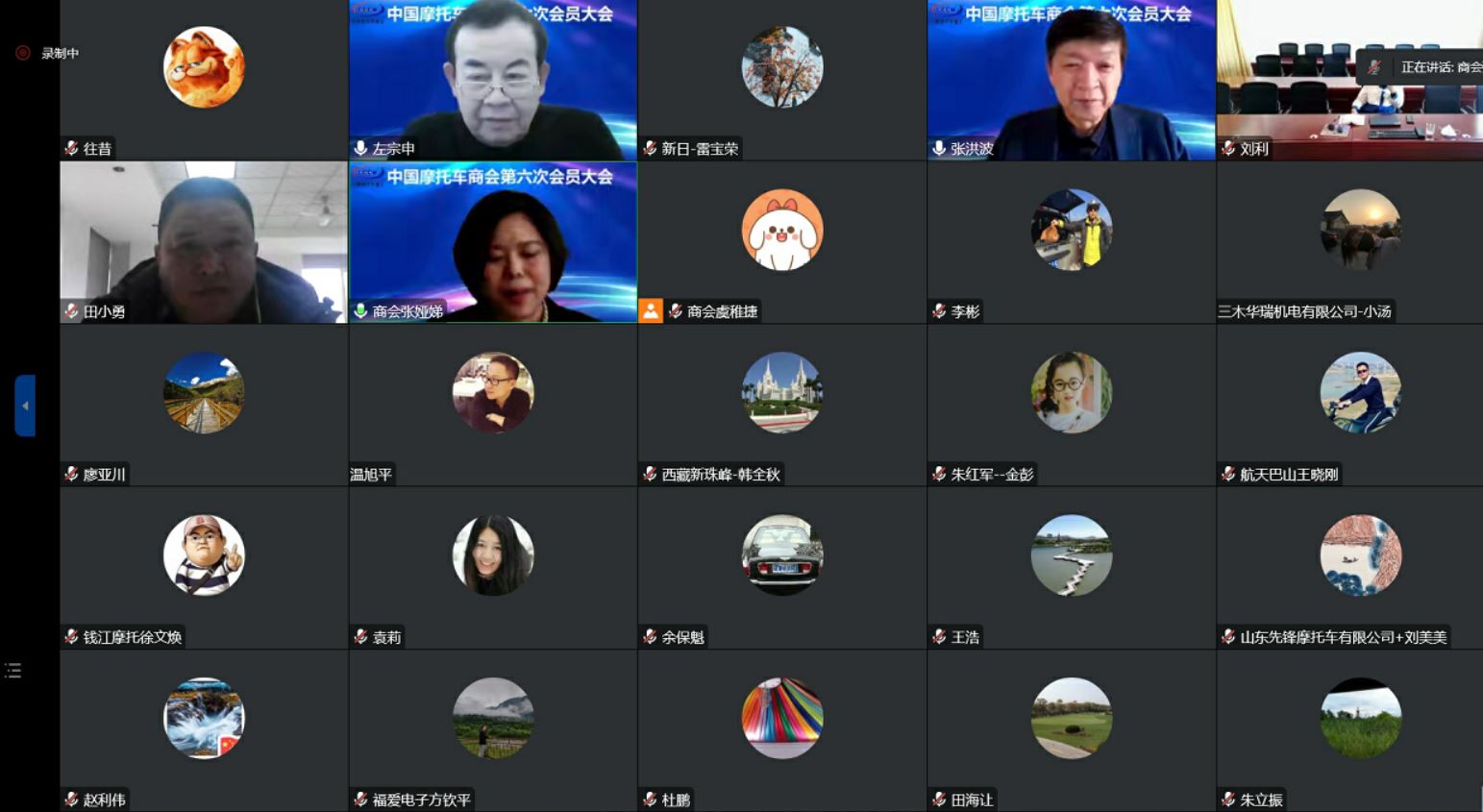Tap 袁莉's participant tile
Viewport: 1483px width, 812px height.
pos(492,567)
